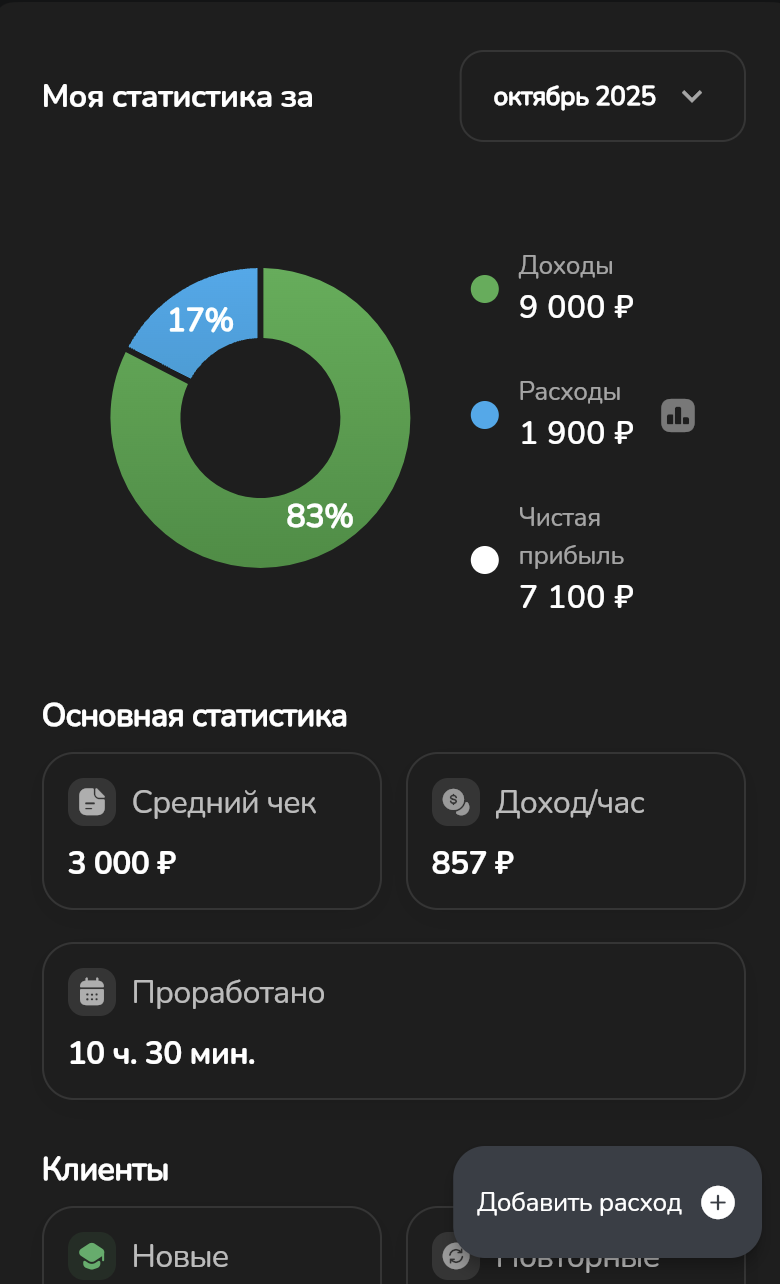Click the receipt icon on Средний чек card
The image size is (780, 1284).
(x=91, y=801)
